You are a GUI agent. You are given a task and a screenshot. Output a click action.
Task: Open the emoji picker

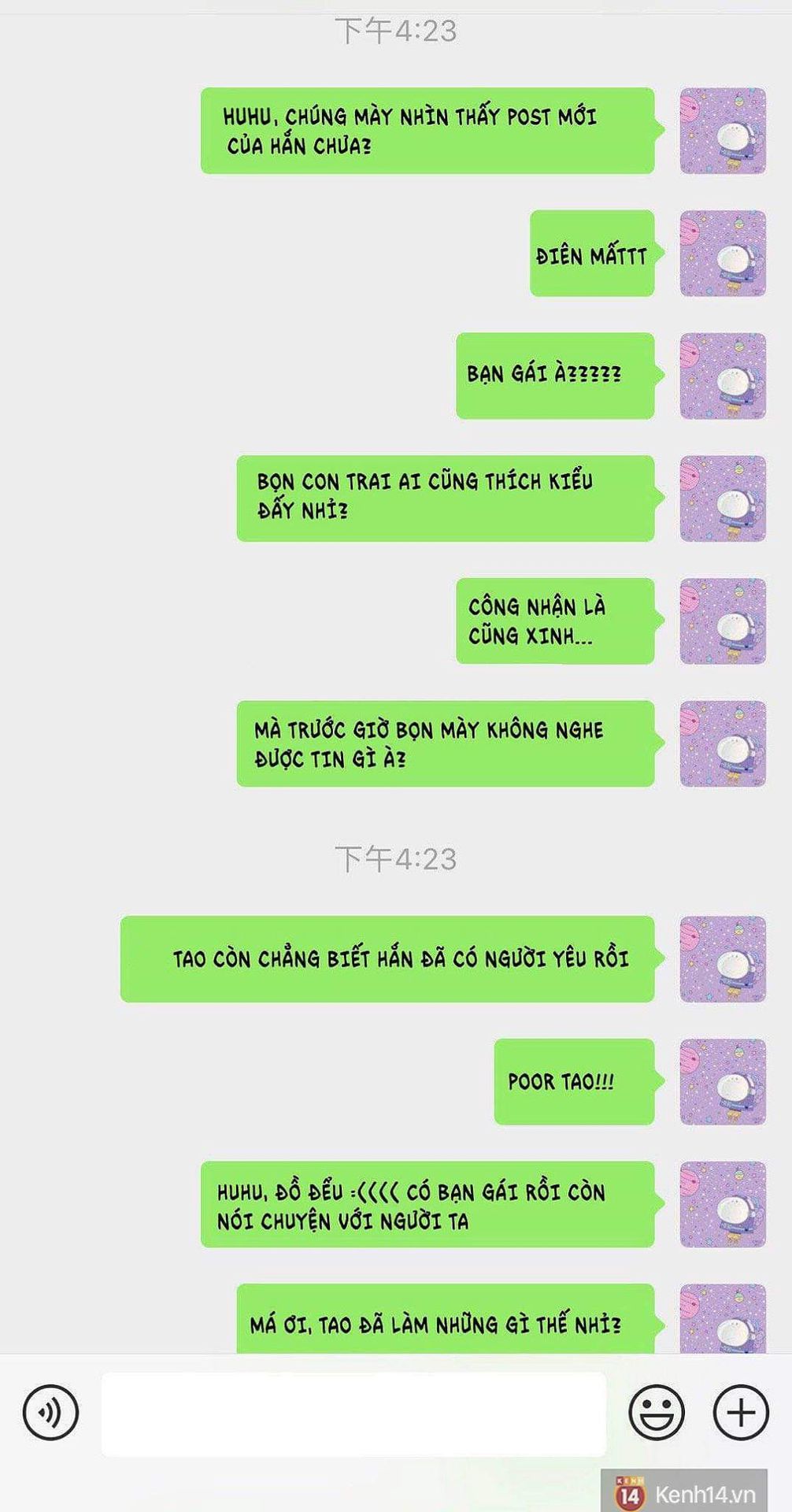click(657, 1412)
